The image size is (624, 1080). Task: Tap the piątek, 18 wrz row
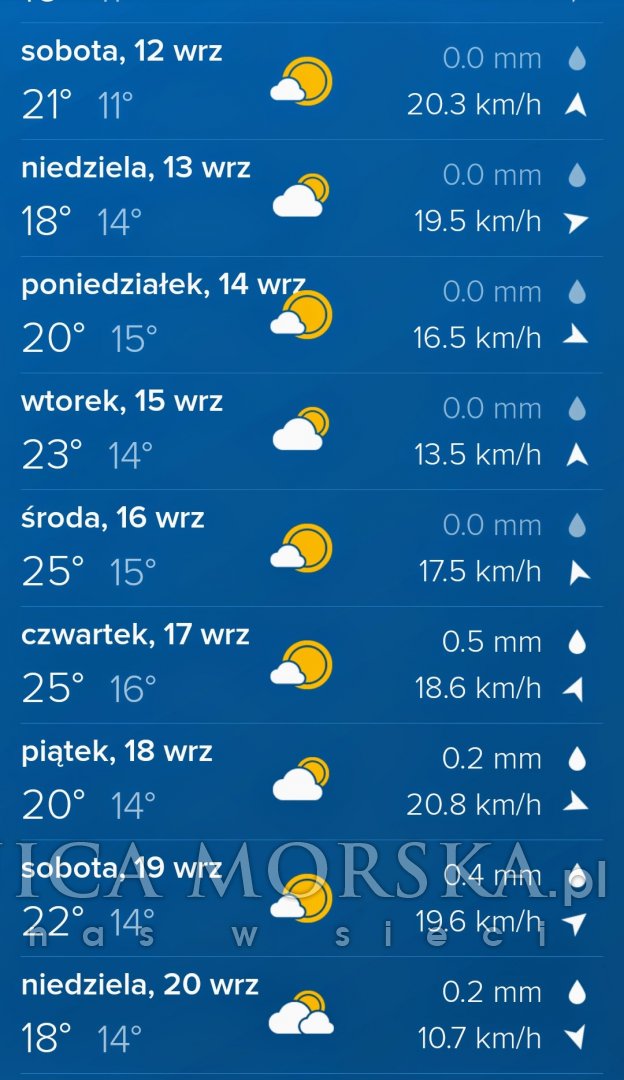click(x=312, y=782)
